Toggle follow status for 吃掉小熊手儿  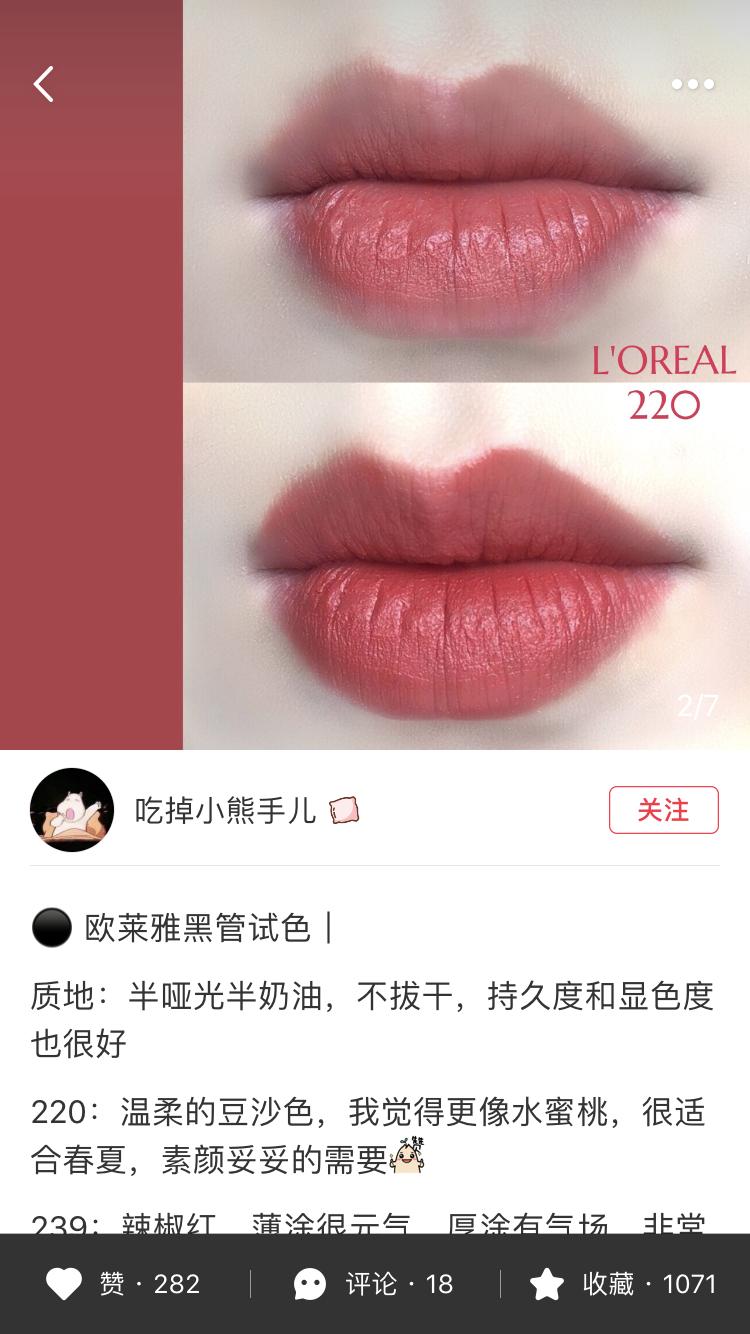[664, 810]
